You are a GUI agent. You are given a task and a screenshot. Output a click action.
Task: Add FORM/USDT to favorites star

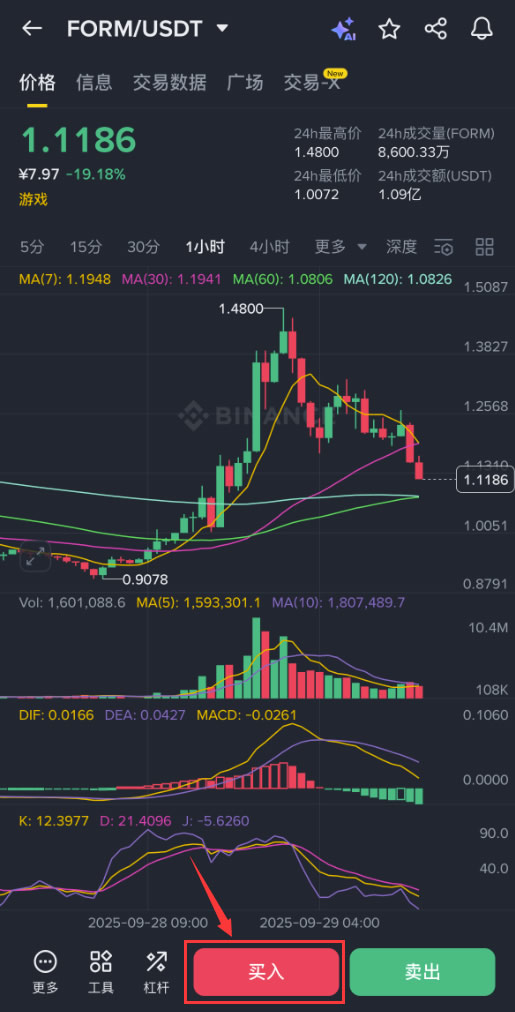click(x=389, y=28)
